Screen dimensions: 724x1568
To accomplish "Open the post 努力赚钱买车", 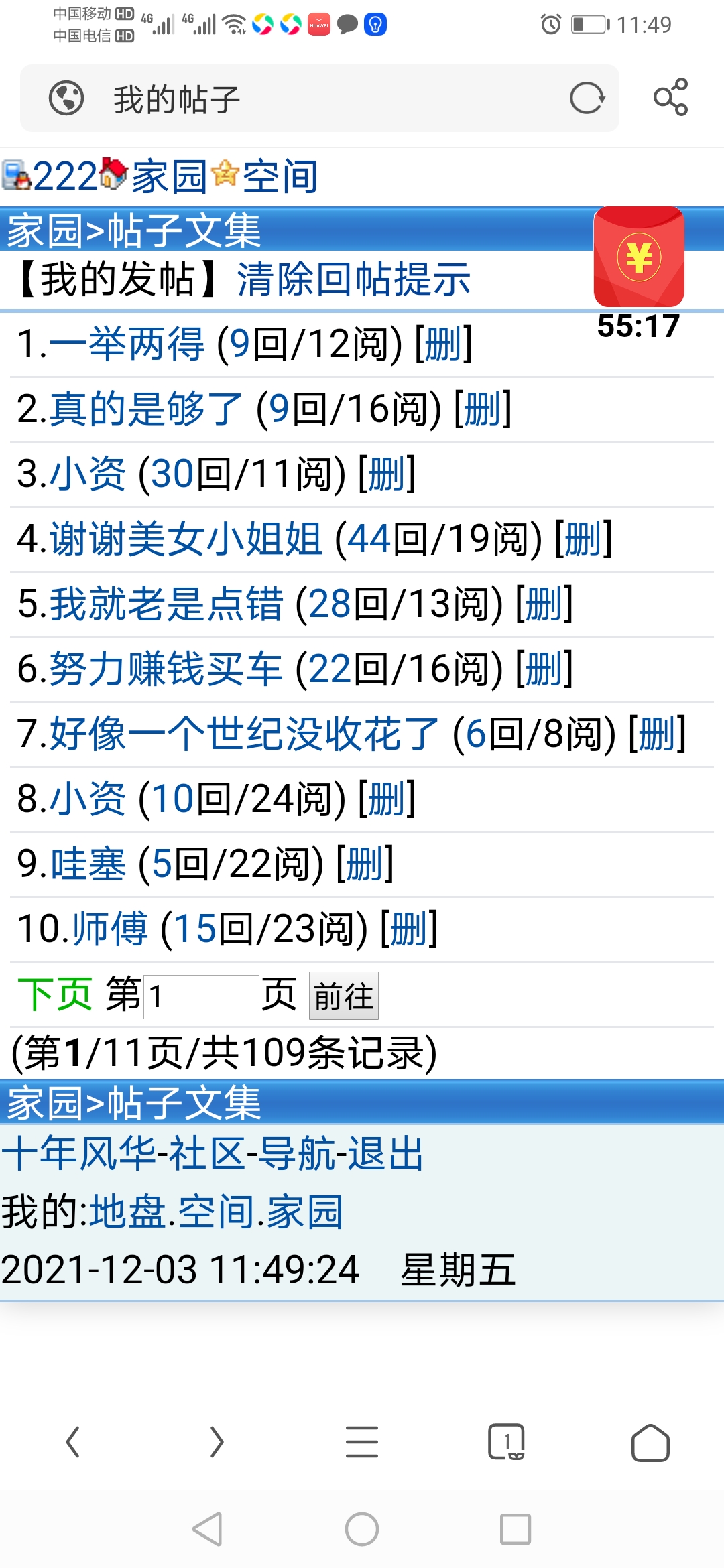I will (166, 669).
